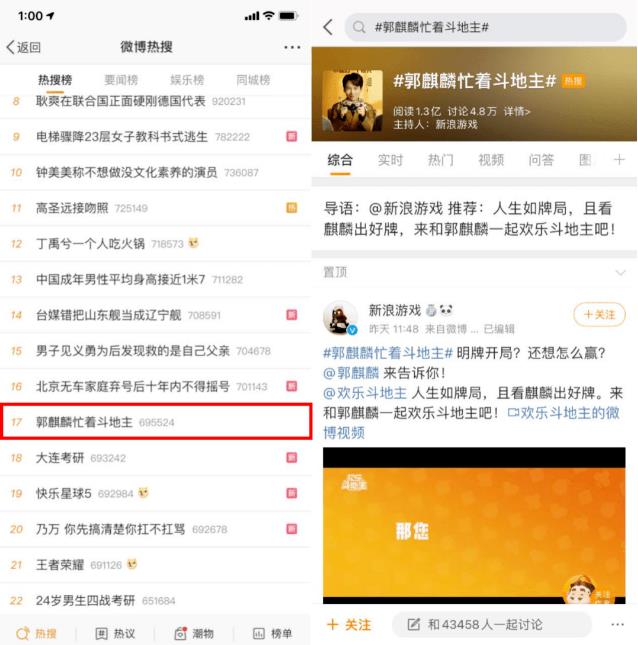Switch to the 娱乐榜 tab
The height and width of the screenshot is (645, 638).
click(x=187, y=79)
